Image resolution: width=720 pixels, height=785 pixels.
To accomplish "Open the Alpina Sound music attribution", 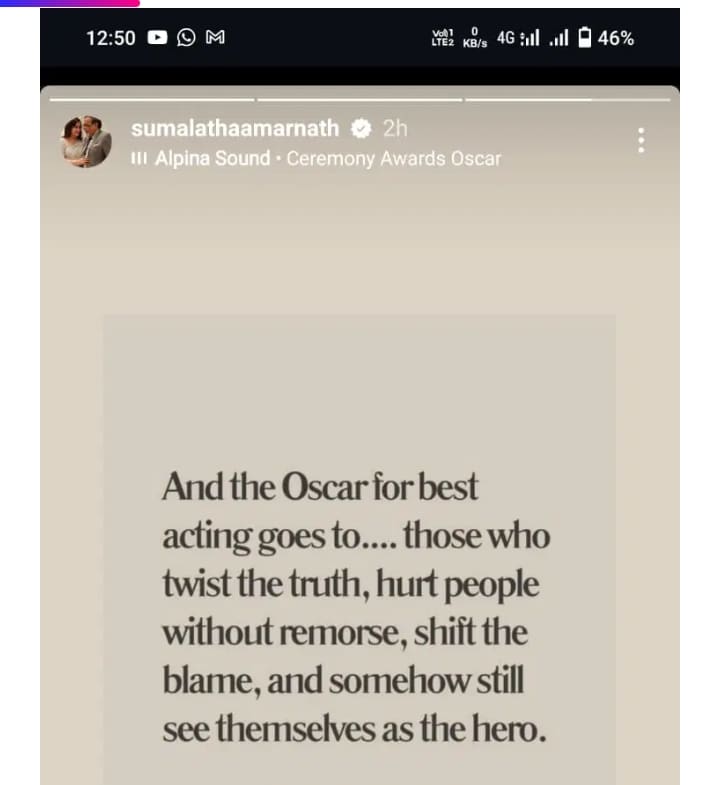I will (212, 158).
